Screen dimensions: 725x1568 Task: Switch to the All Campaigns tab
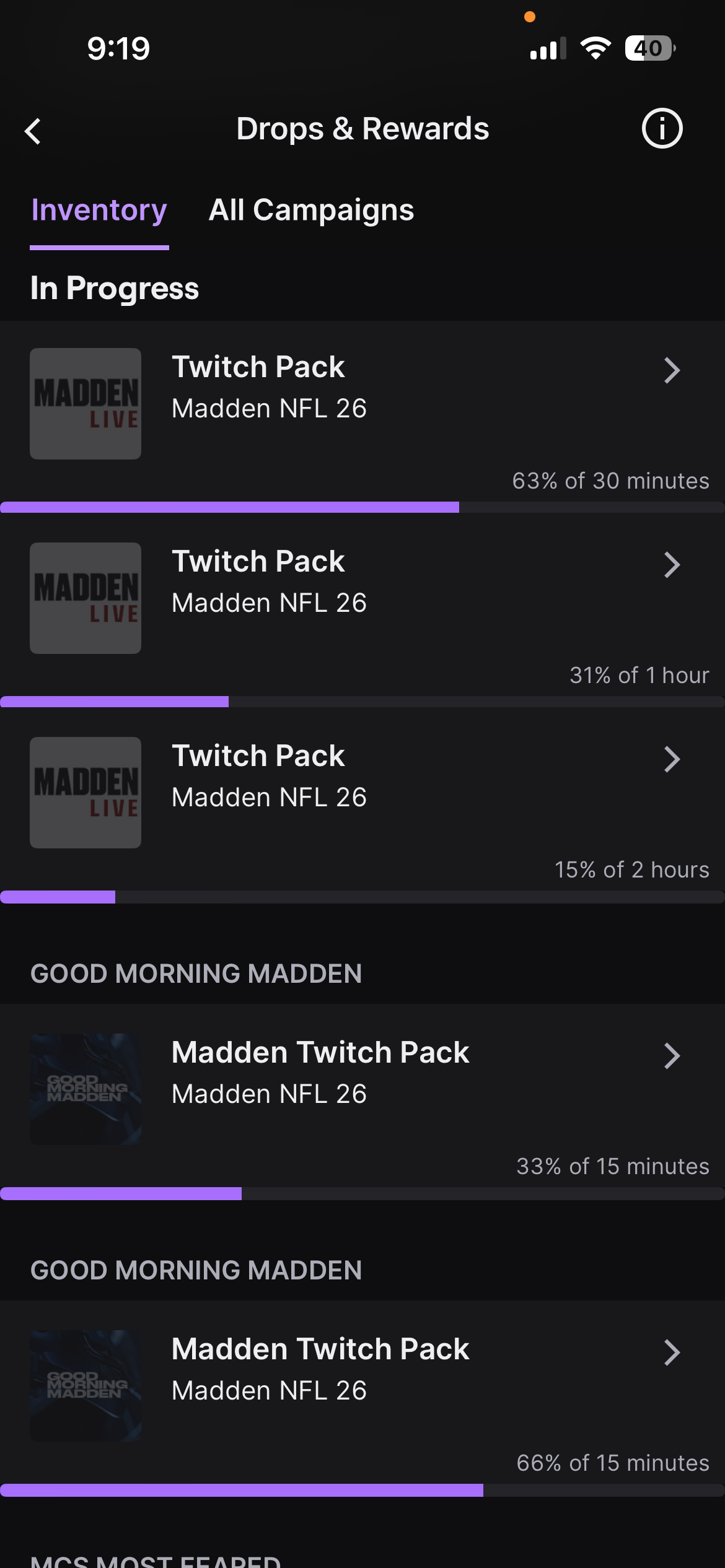coord(311,211)
